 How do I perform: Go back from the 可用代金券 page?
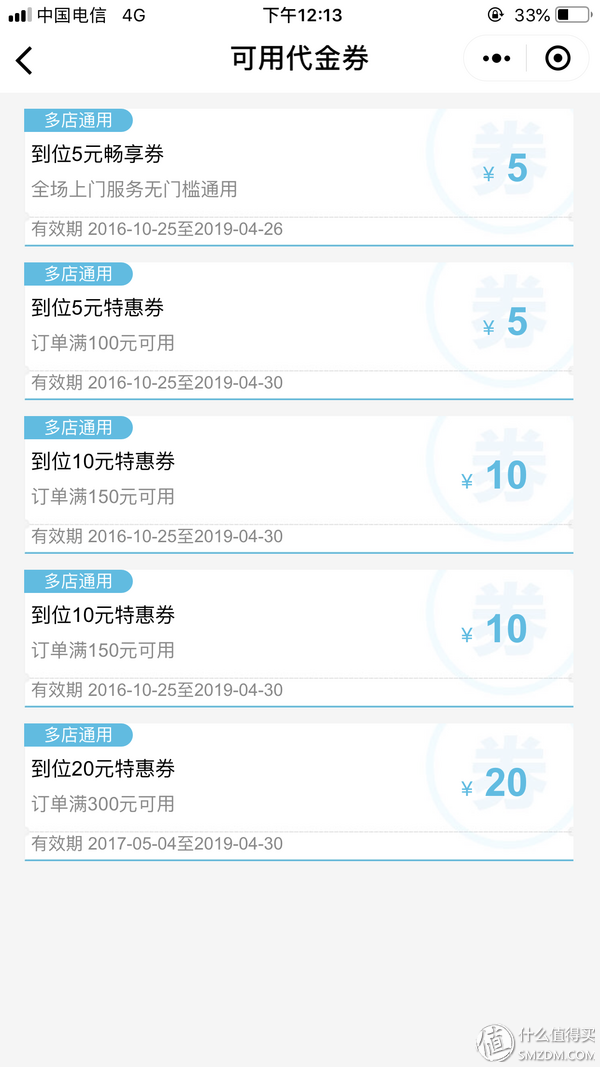25,60
